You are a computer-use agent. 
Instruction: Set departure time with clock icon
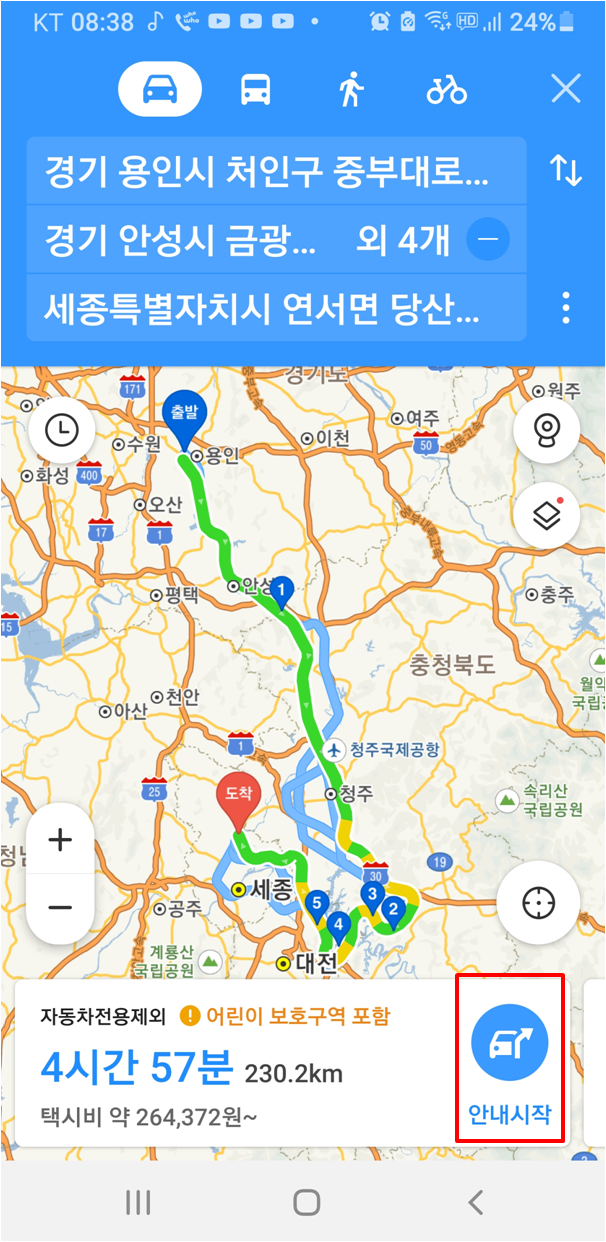click(x=61, y=431)
